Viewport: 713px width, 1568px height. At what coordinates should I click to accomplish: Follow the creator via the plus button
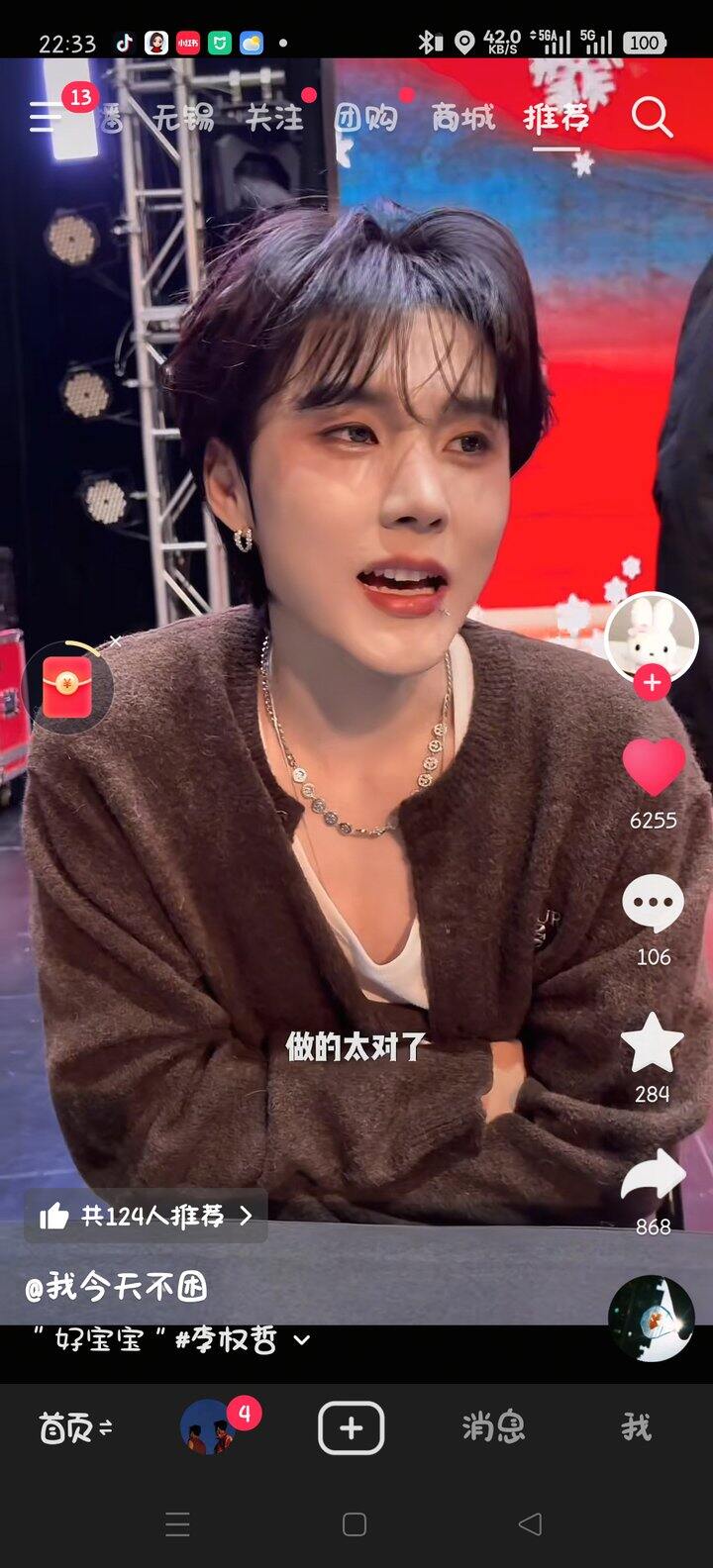tap(652, 681)
